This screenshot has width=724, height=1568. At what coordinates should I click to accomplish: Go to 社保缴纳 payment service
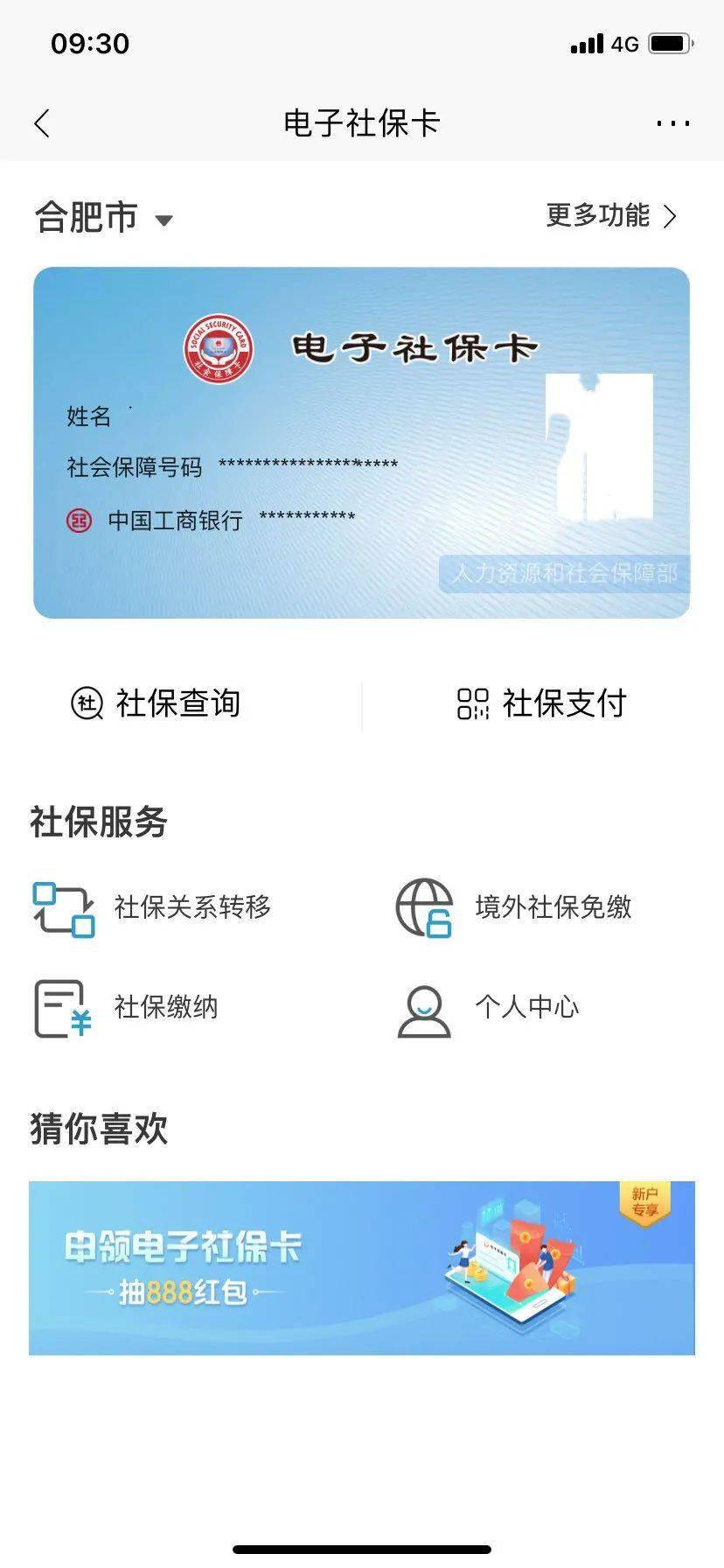point(127,1008)
